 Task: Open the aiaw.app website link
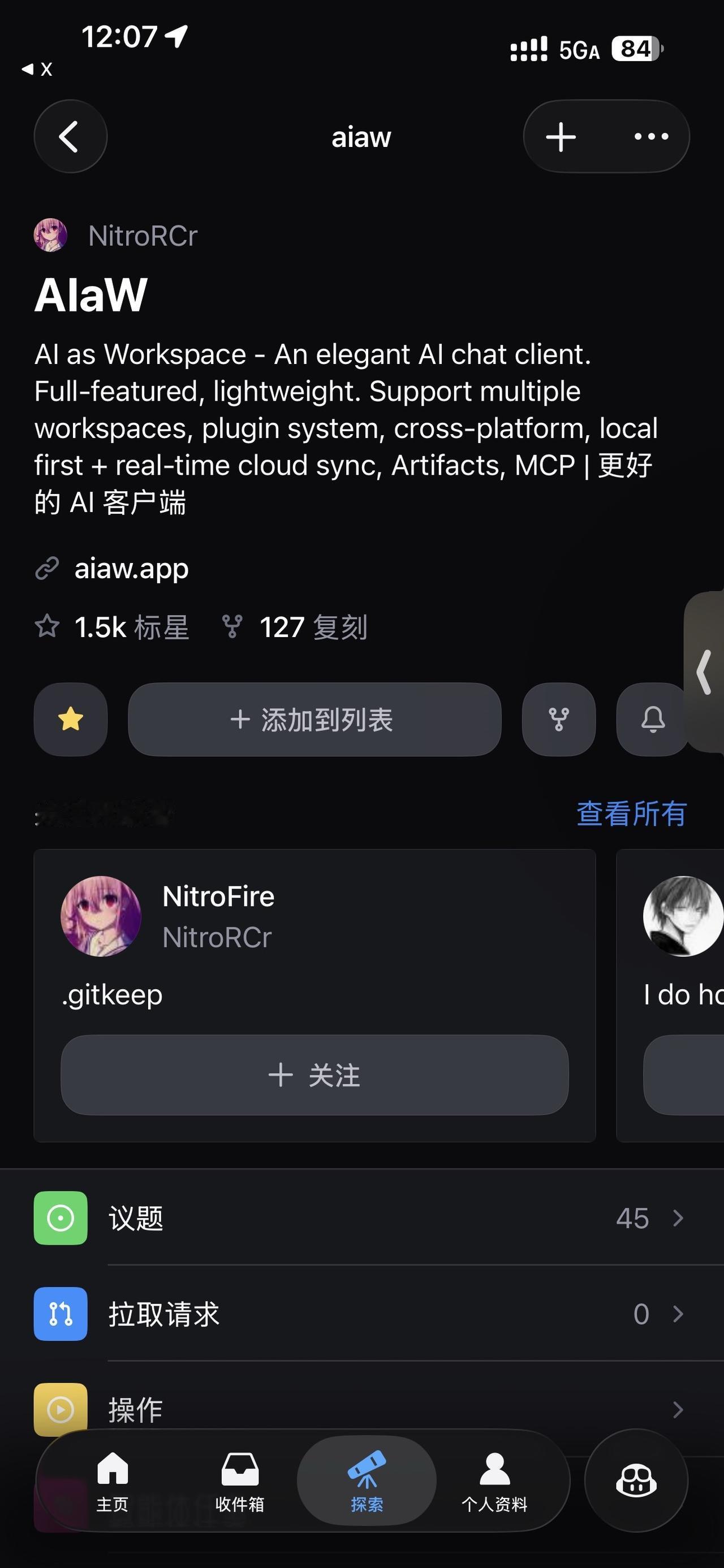tap(131, 568)
